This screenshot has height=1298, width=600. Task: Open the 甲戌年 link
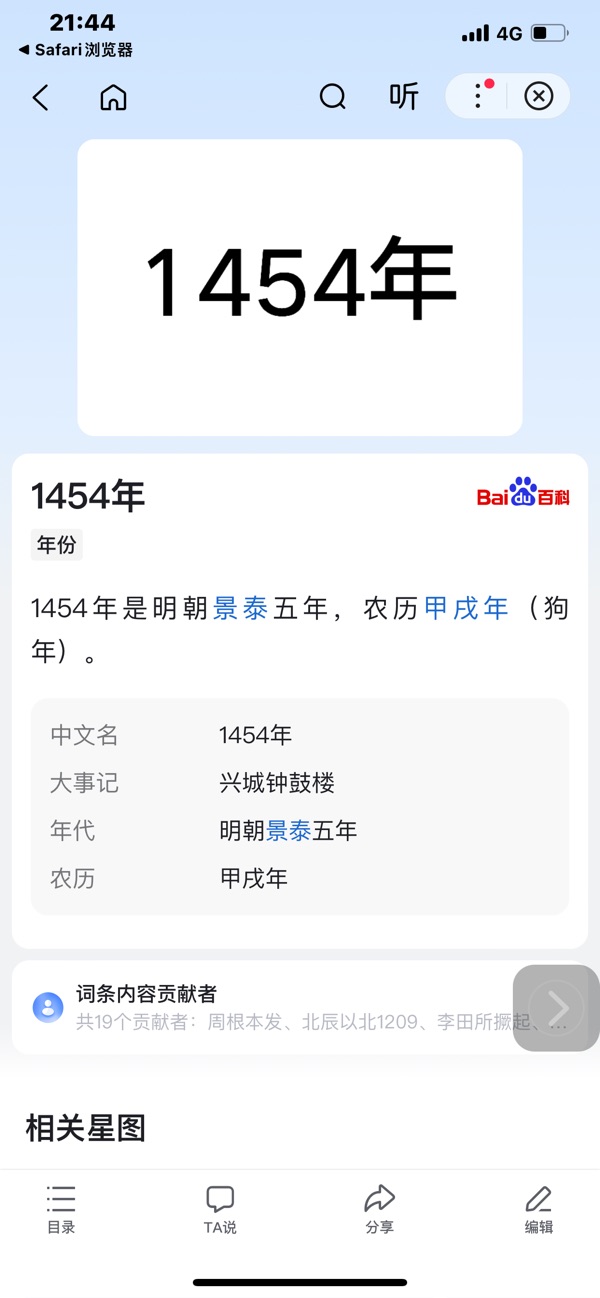(x=466, y=608)
